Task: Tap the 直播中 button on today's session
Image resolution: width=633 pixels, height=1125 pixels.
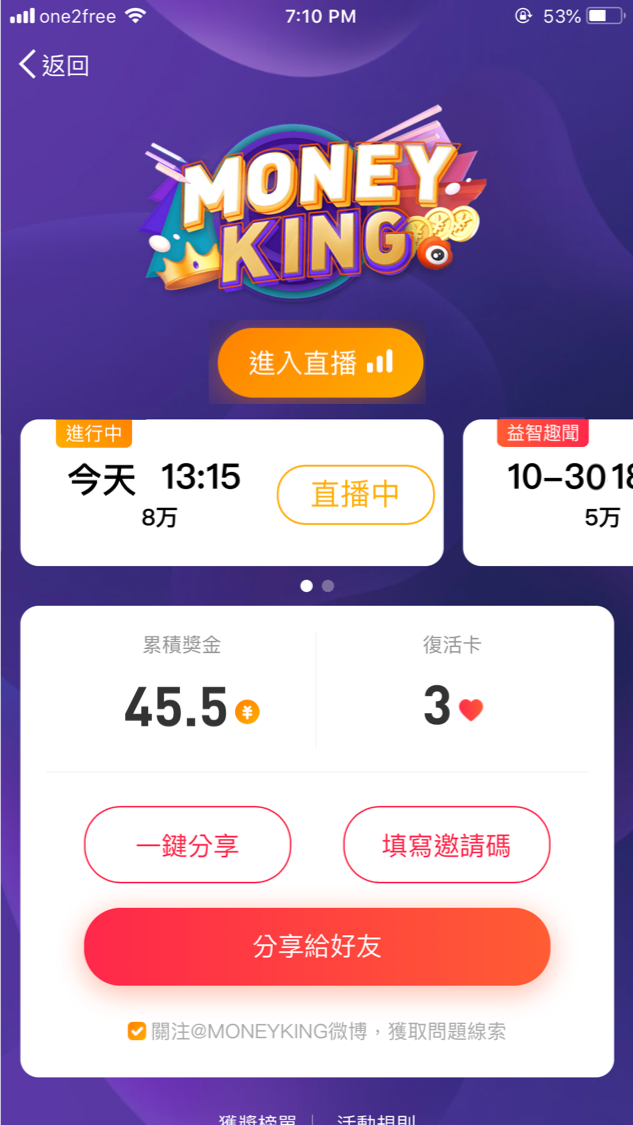Action: pyautogui.click(x=355, y=494)
